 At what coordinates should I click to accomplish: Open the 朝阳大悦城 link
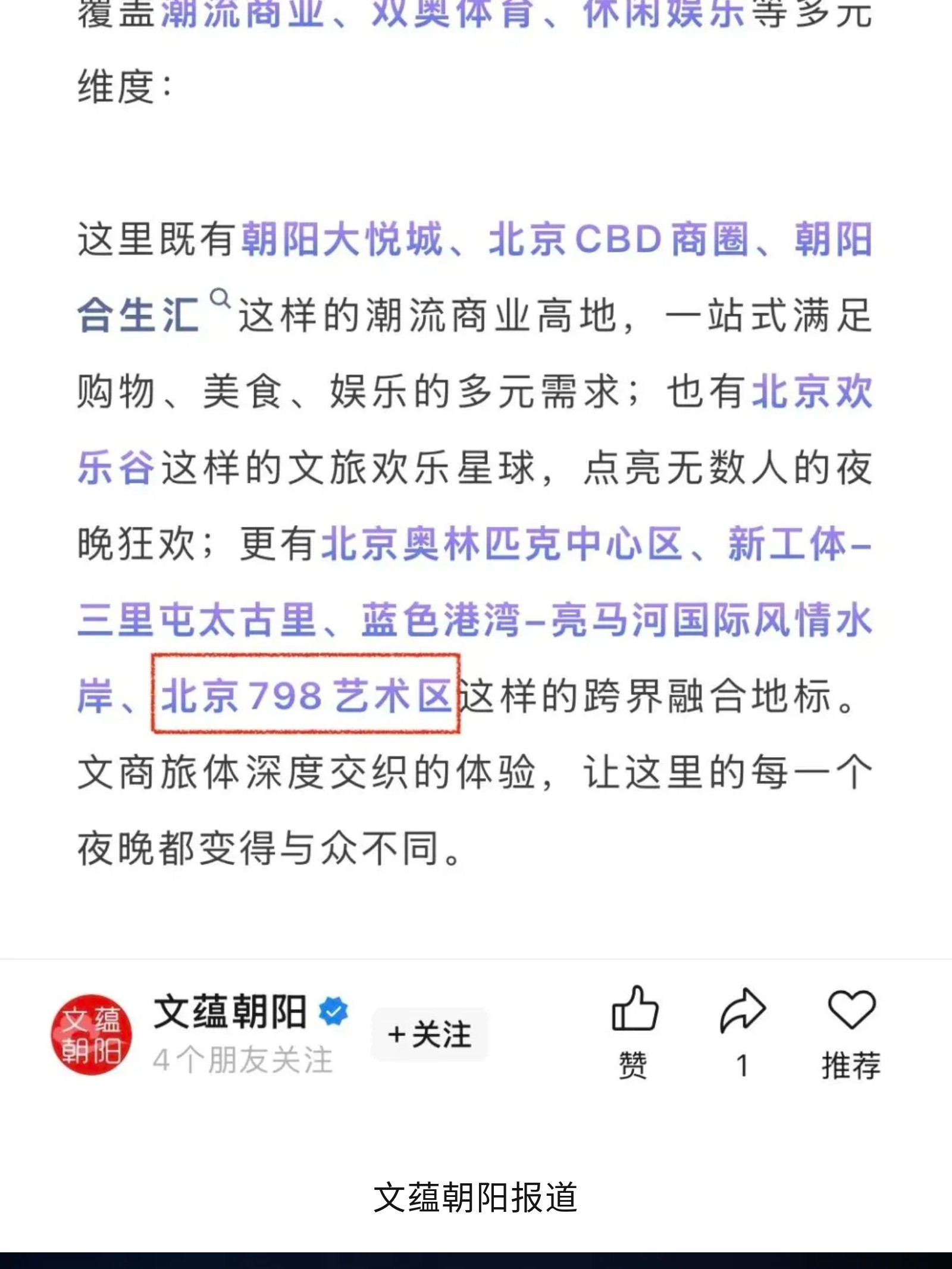342,239
